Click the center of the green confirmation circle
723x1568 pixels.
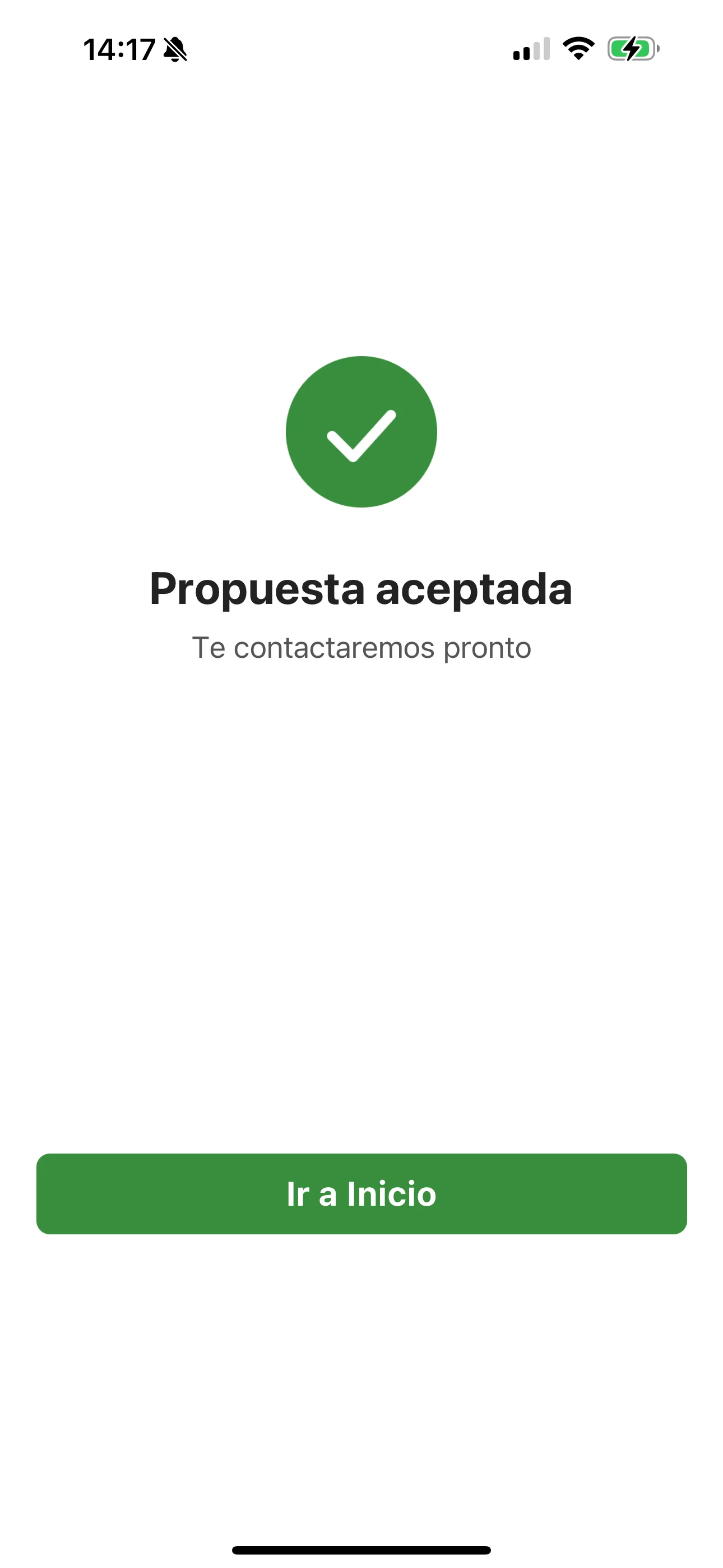point(361,432)
